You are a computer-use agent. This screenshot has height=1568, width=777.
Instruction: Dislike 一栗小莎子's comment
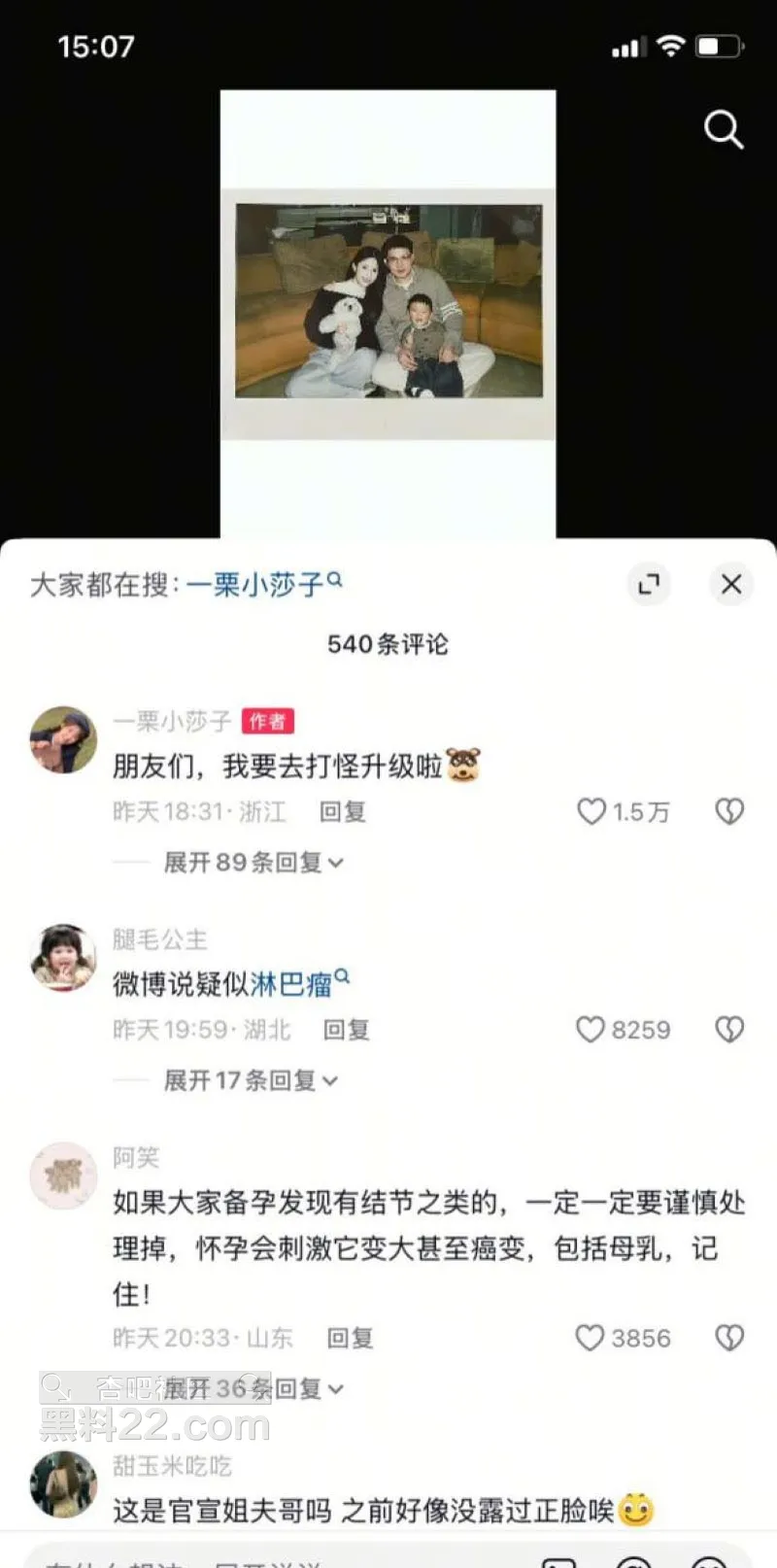[729, 811]
